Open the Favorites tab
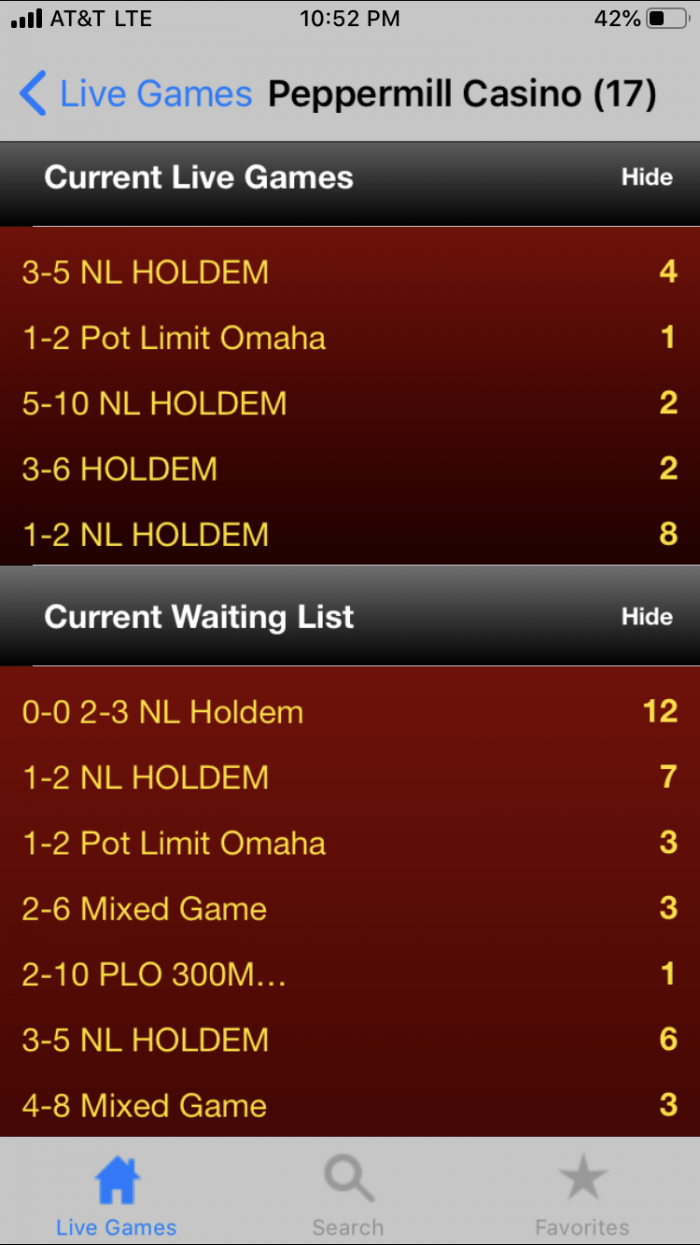 582,1196
